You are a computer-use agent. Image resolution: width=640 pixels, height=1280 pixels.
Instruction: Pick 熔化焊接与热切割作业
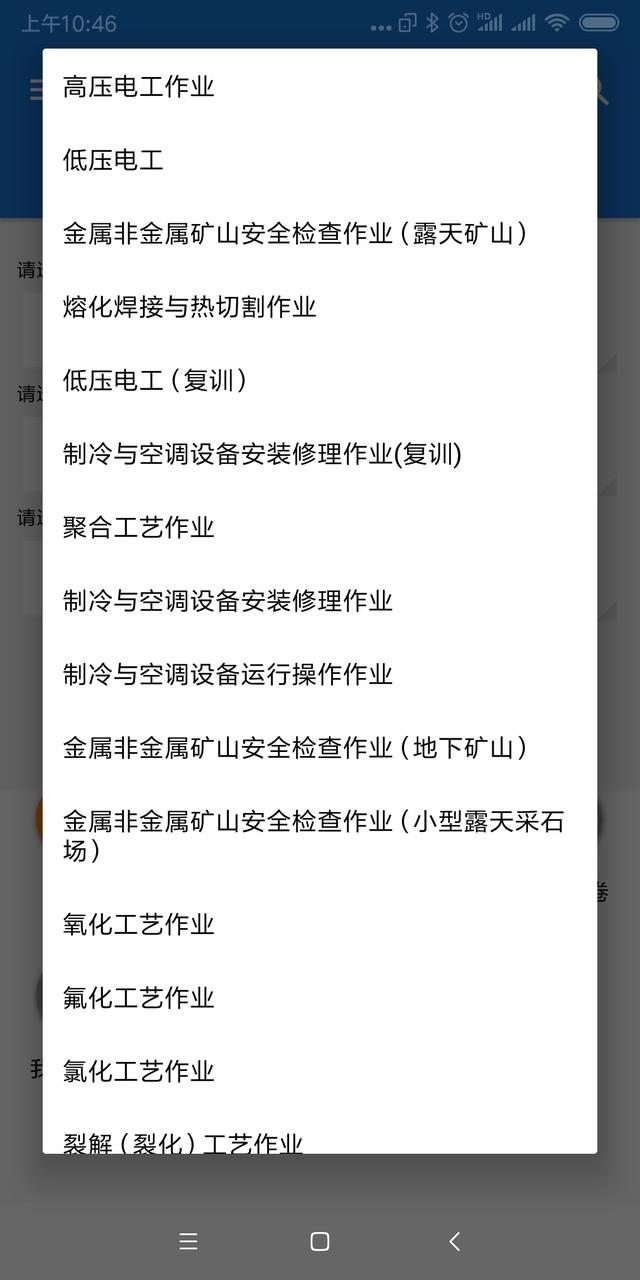point(190,307)
